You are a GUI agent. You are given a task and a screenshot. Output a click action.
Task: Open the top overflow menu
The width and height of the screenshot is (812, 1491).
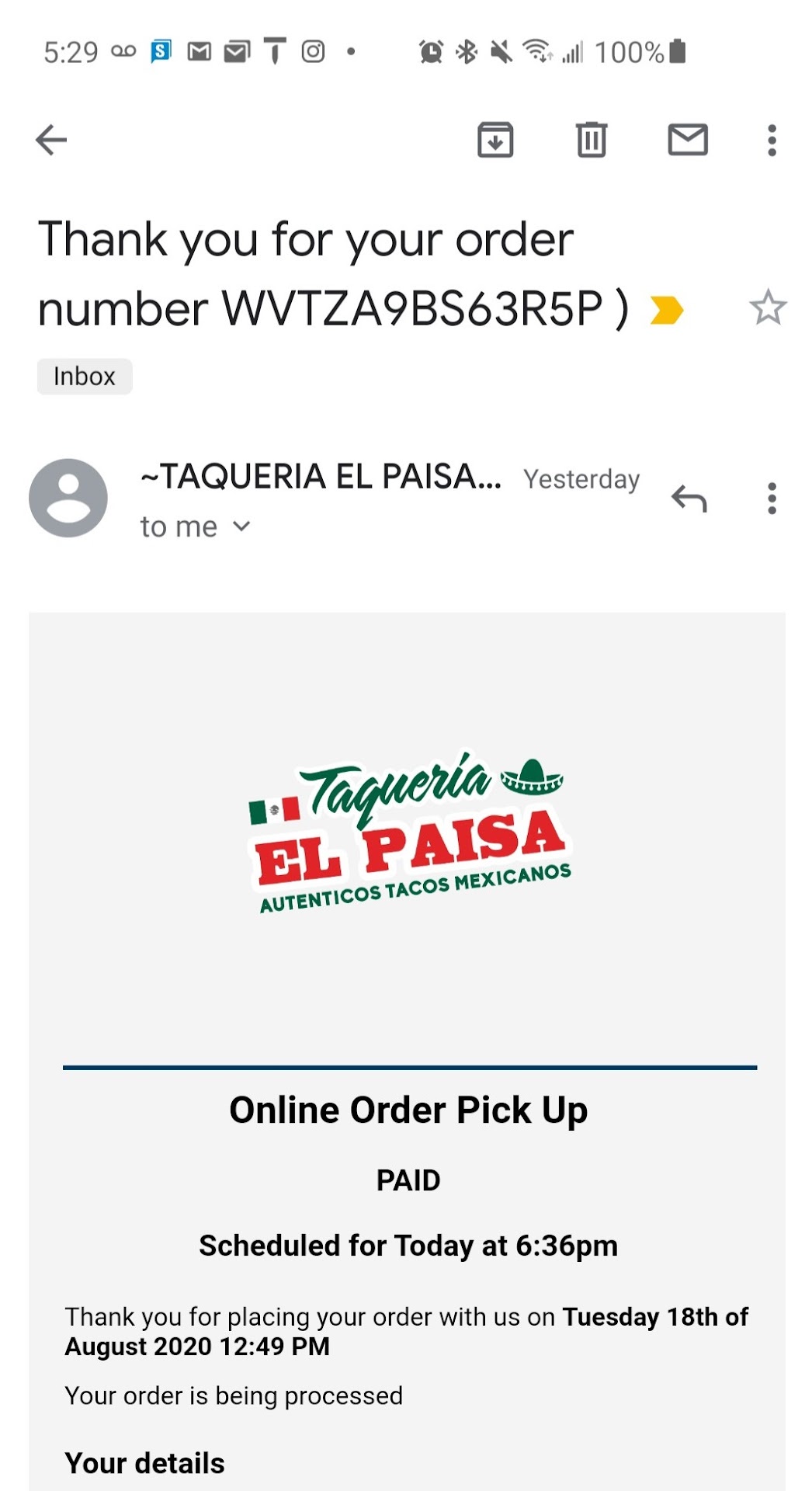[772, 141]
